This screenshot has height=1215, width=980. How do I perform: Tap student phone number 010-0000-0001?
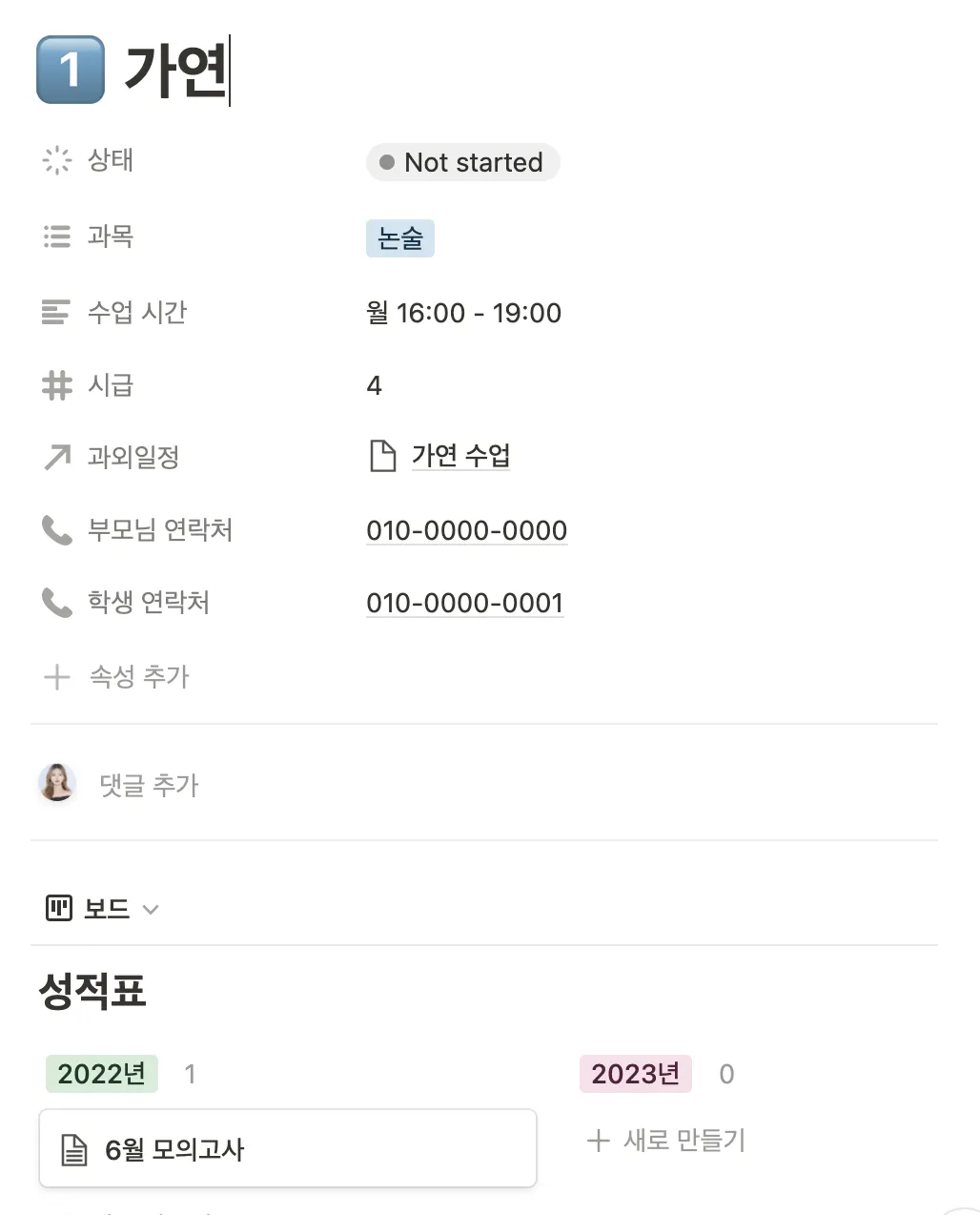[464, 603]
